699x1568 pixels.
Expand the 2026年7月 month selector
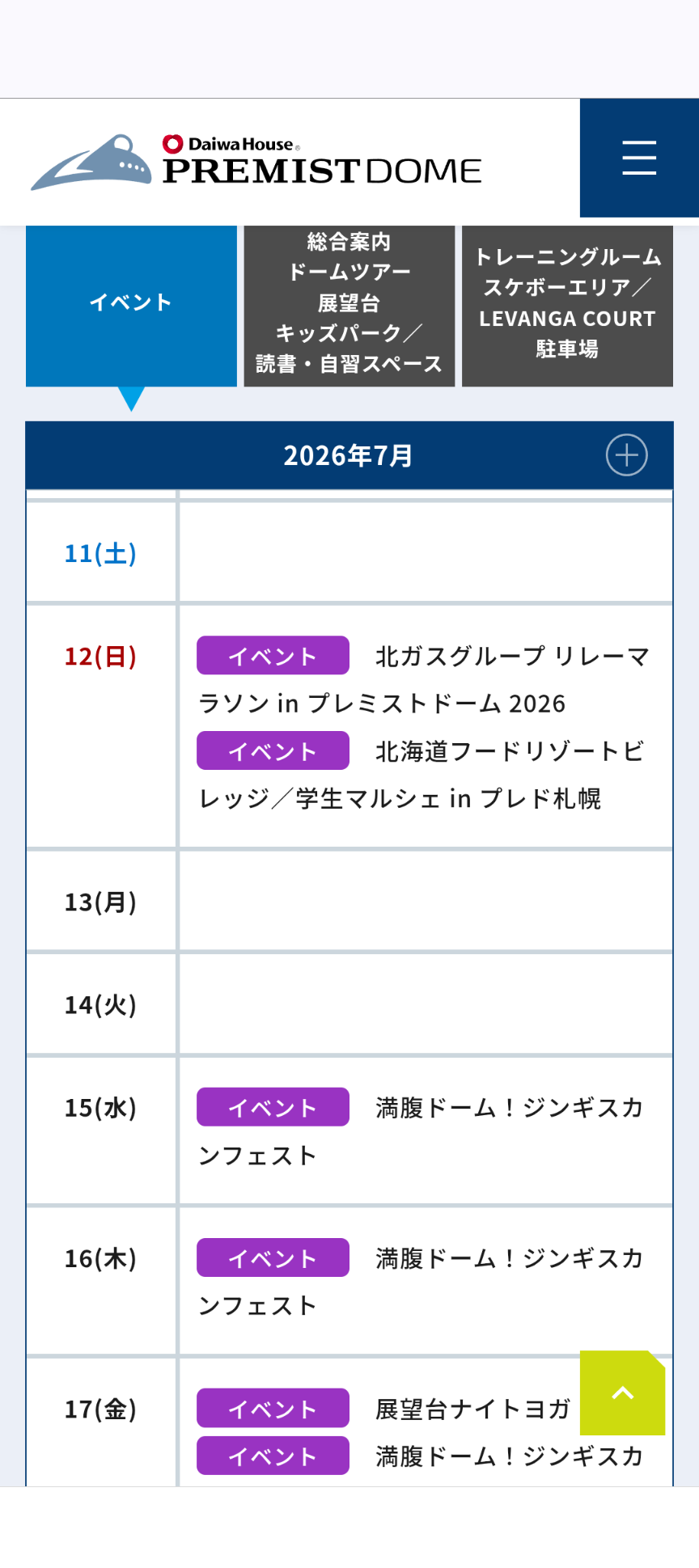pyautogui.click(x=627, y=455)
